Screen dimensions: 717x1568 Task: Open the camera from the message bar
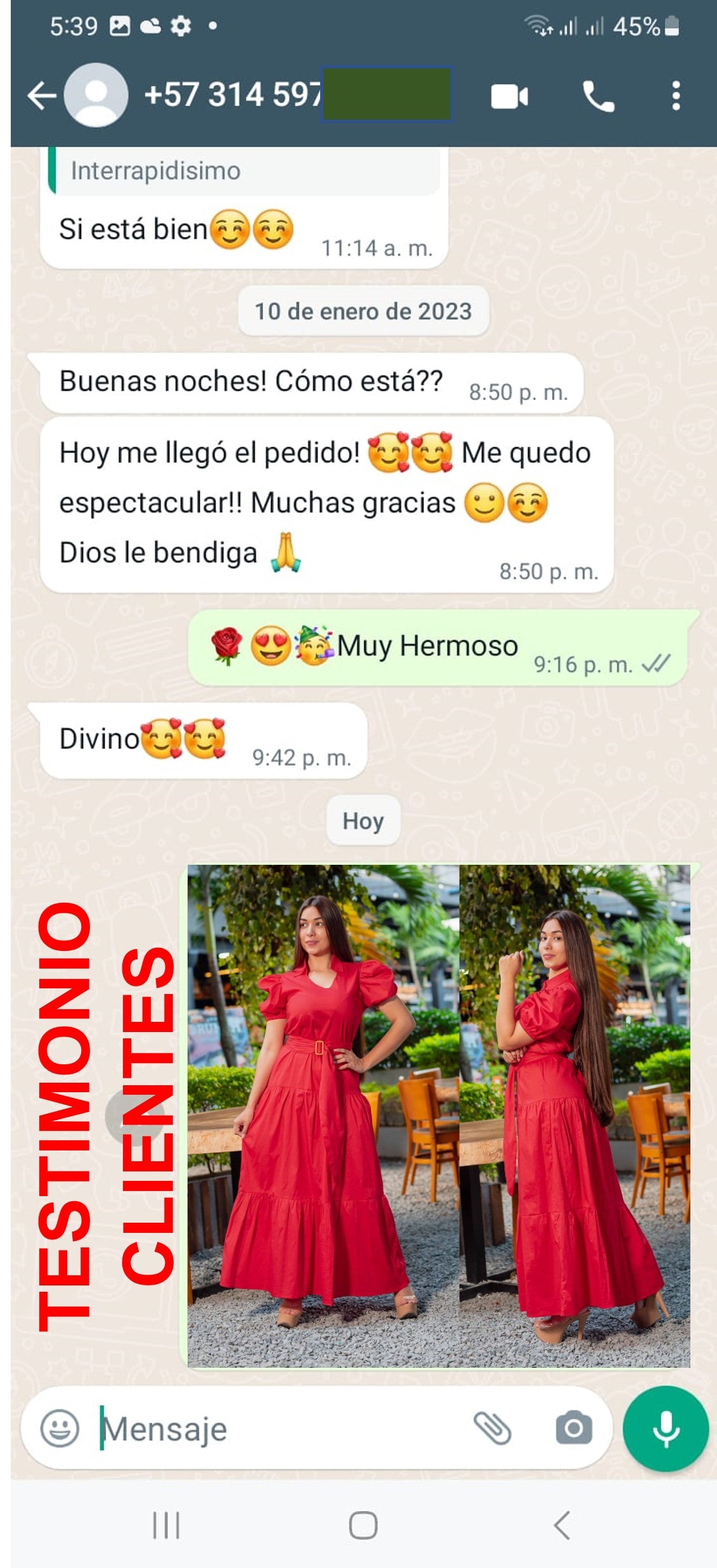574,1429
